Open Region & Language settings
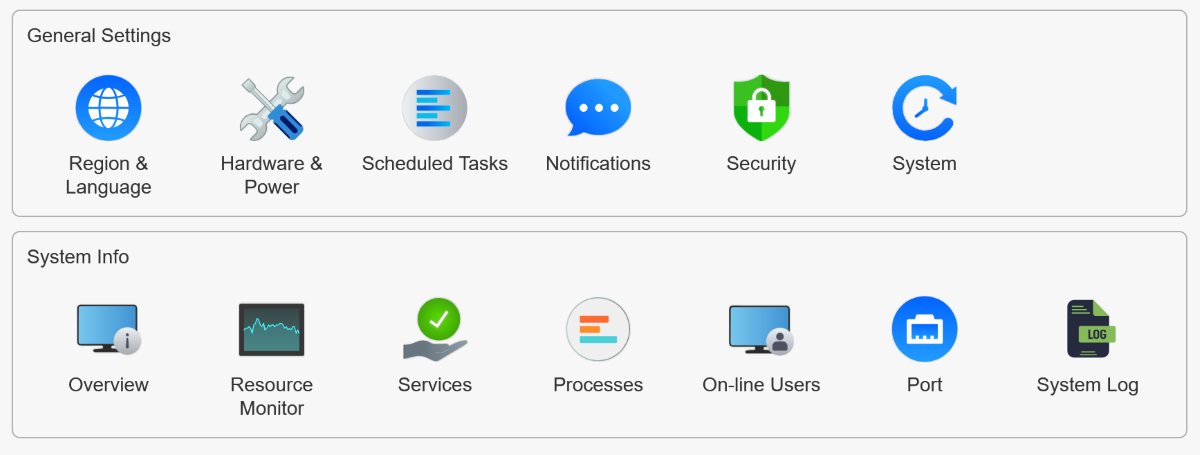The image size is (1200, 455). [x=108, y=108]
